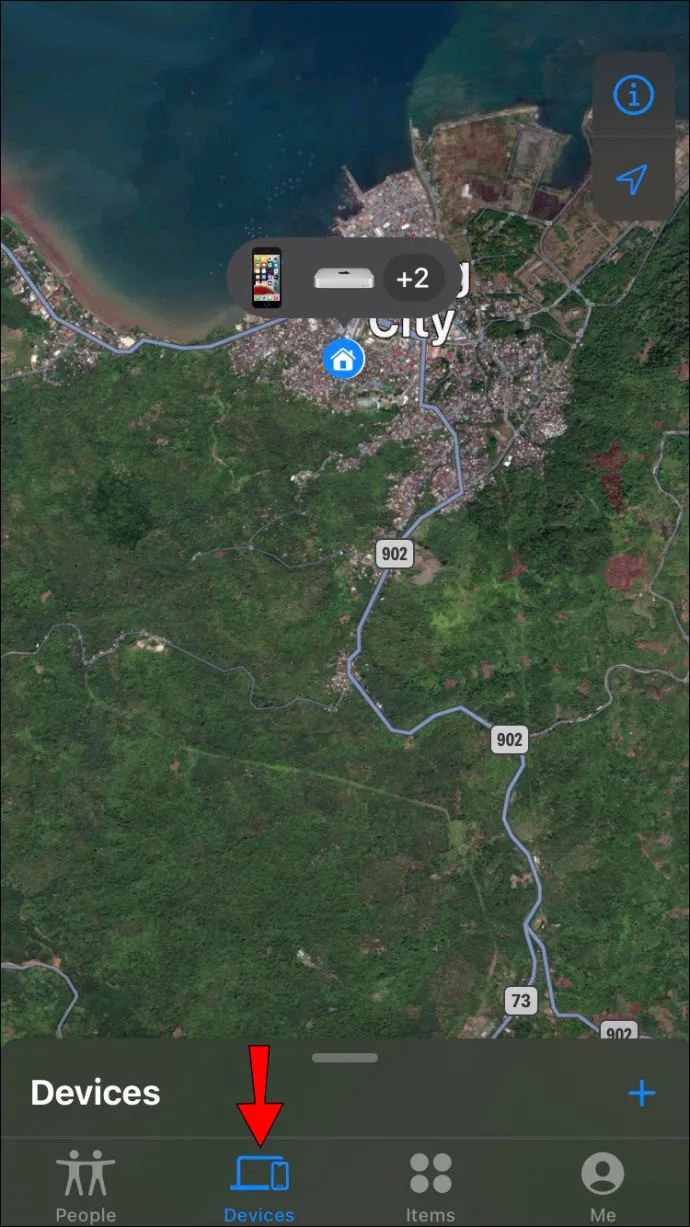This screenshot has height=1227, width=690.
Task: Switch to the People tab
Action: 86,1187
